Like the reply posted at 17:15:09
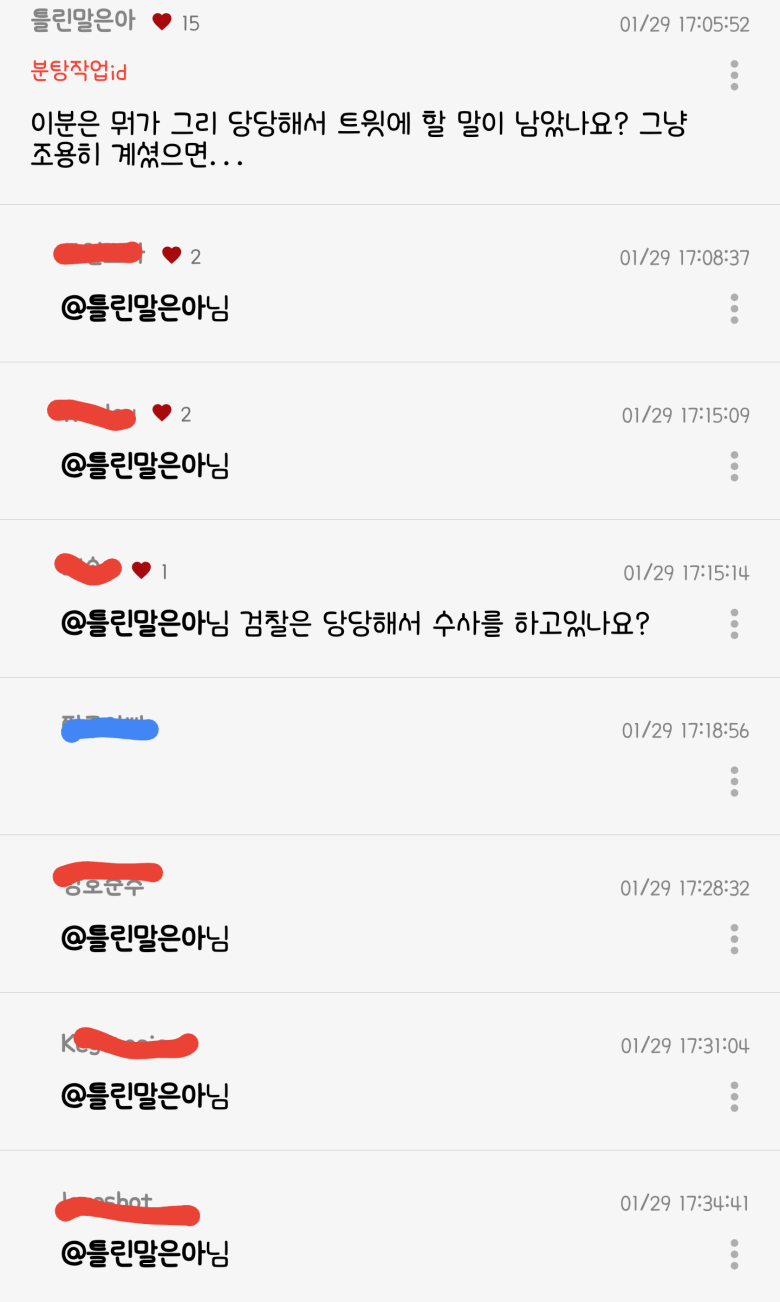The height and width of the screenshot is (1302, 780). [x=162, y=413]
